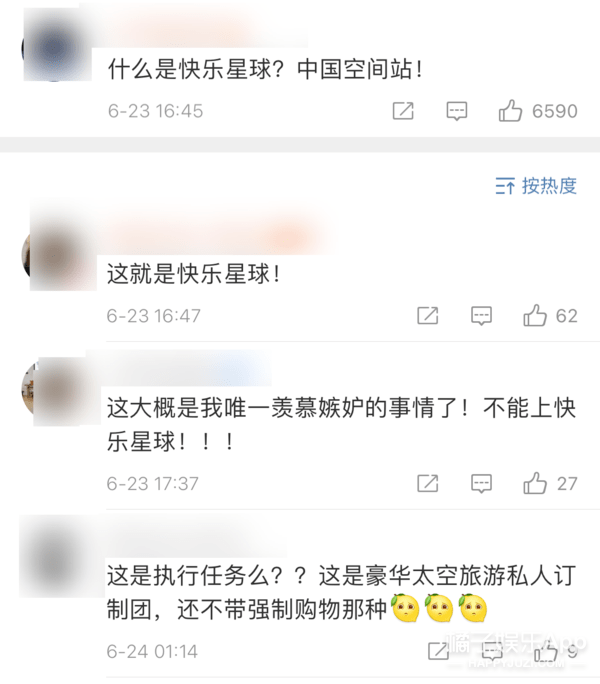This screenshot has height=684, width=600.
Task: Reply to the 羡慕嫉妒 comment from 6-23 17:37
Action: [482, 484]
